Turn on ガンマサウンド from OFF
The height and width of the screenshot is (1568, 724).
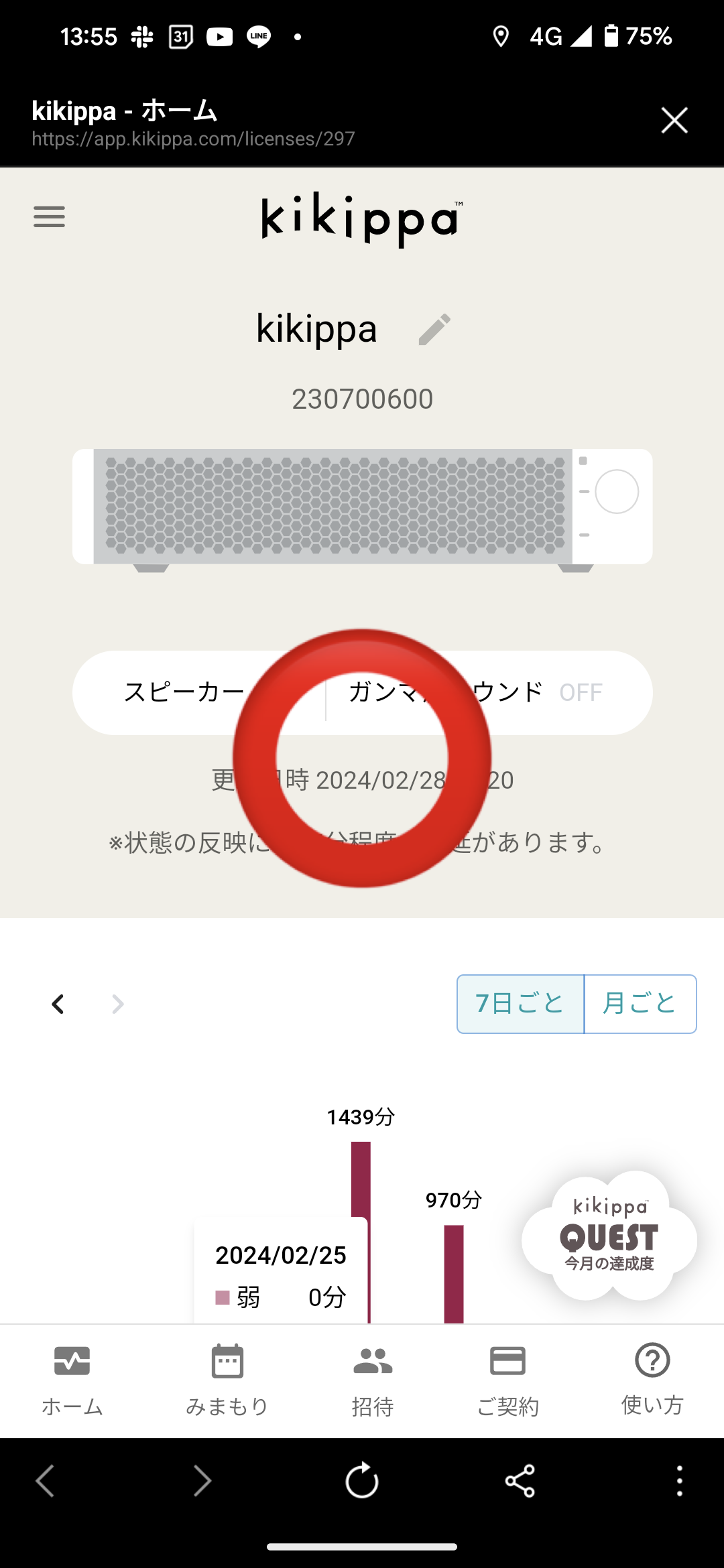click(579, 692)
